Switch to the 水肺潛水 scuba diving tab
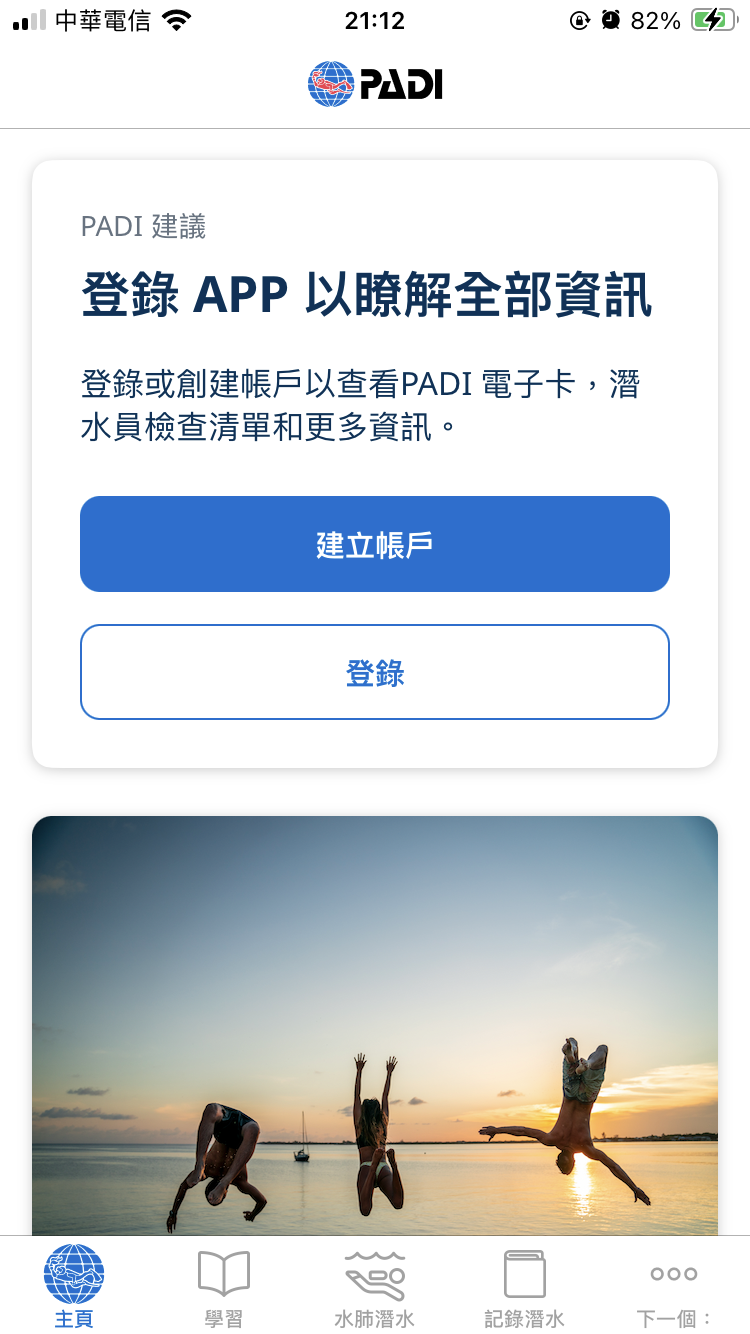This screenshot has height=1334, width=750. (x=374, y=1286)
